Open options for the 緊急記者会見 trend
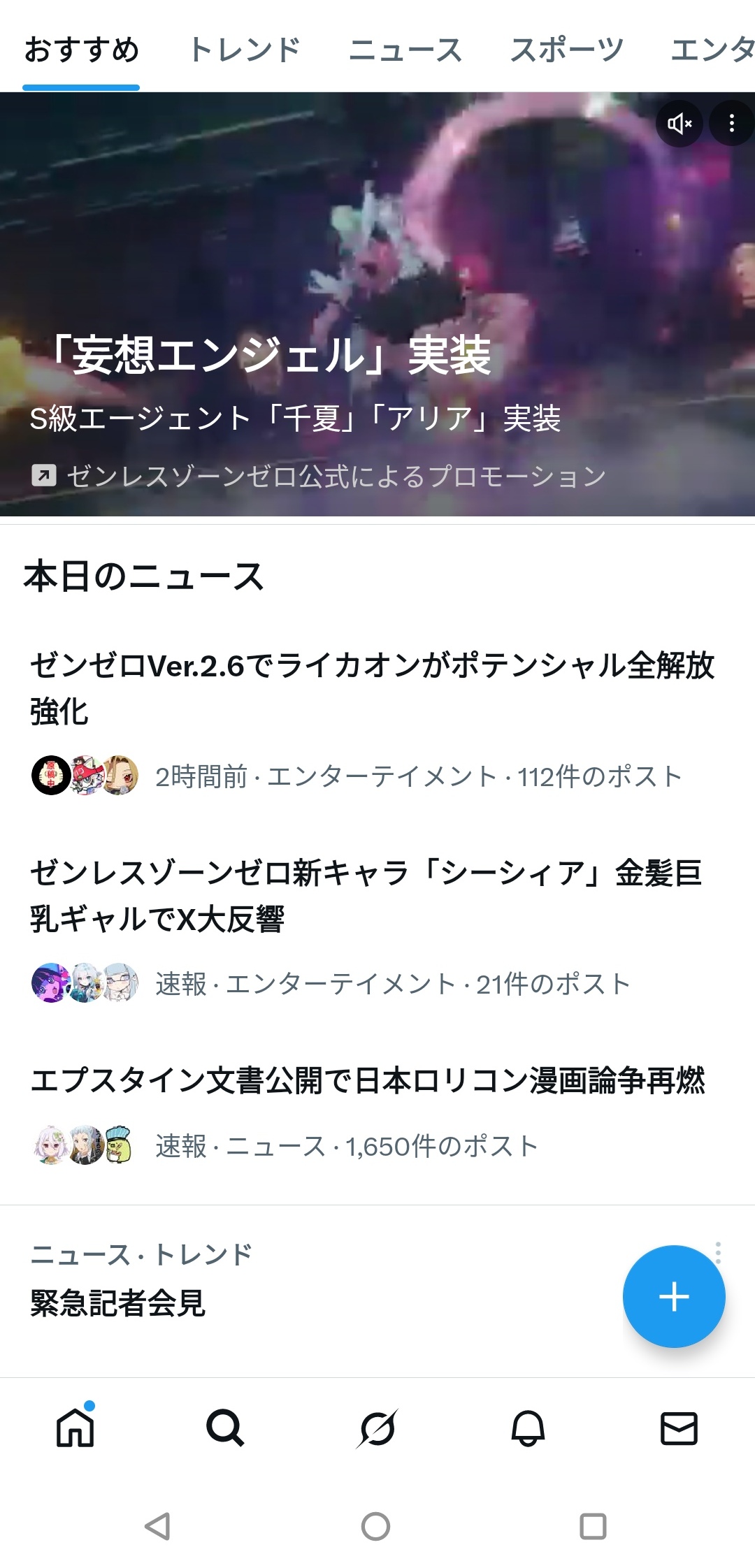 pos(718,1252)
